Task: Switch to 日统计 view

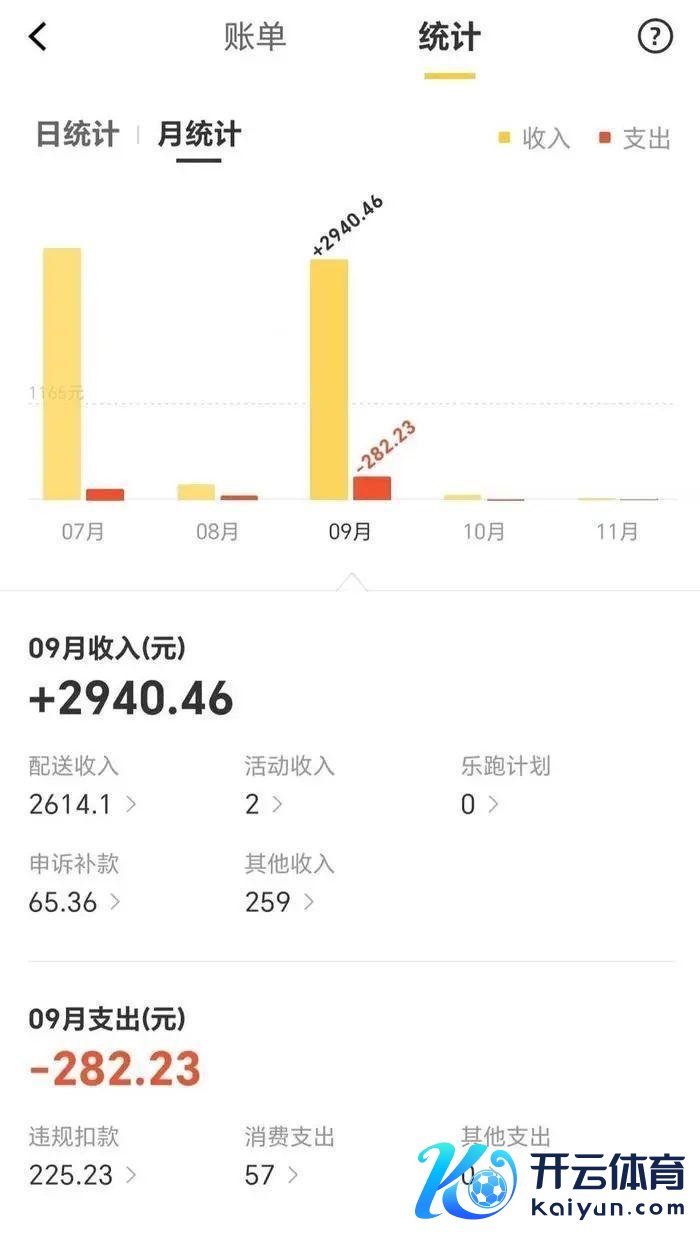Action: tap(77, 135)
